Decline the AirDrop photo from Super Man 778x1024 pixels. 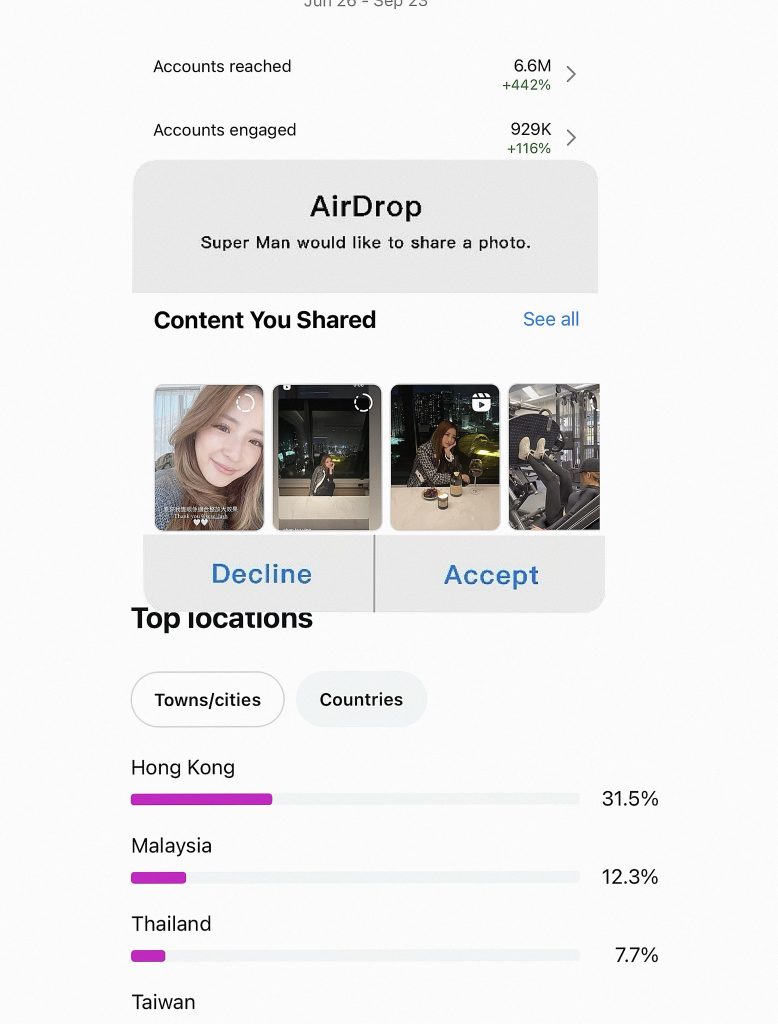coord(261,574)
